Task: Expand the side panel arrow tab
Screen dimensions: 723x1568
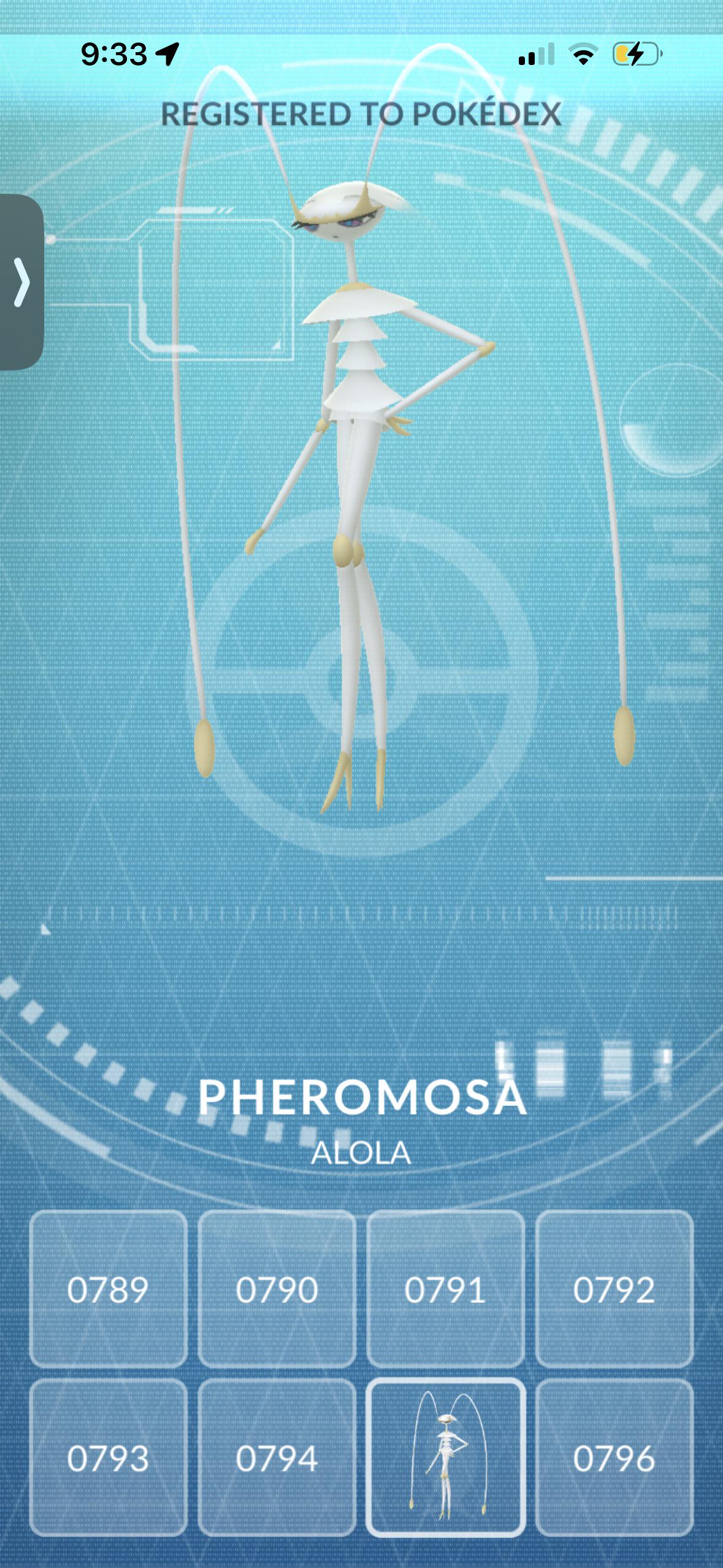Action: [21, 282]
